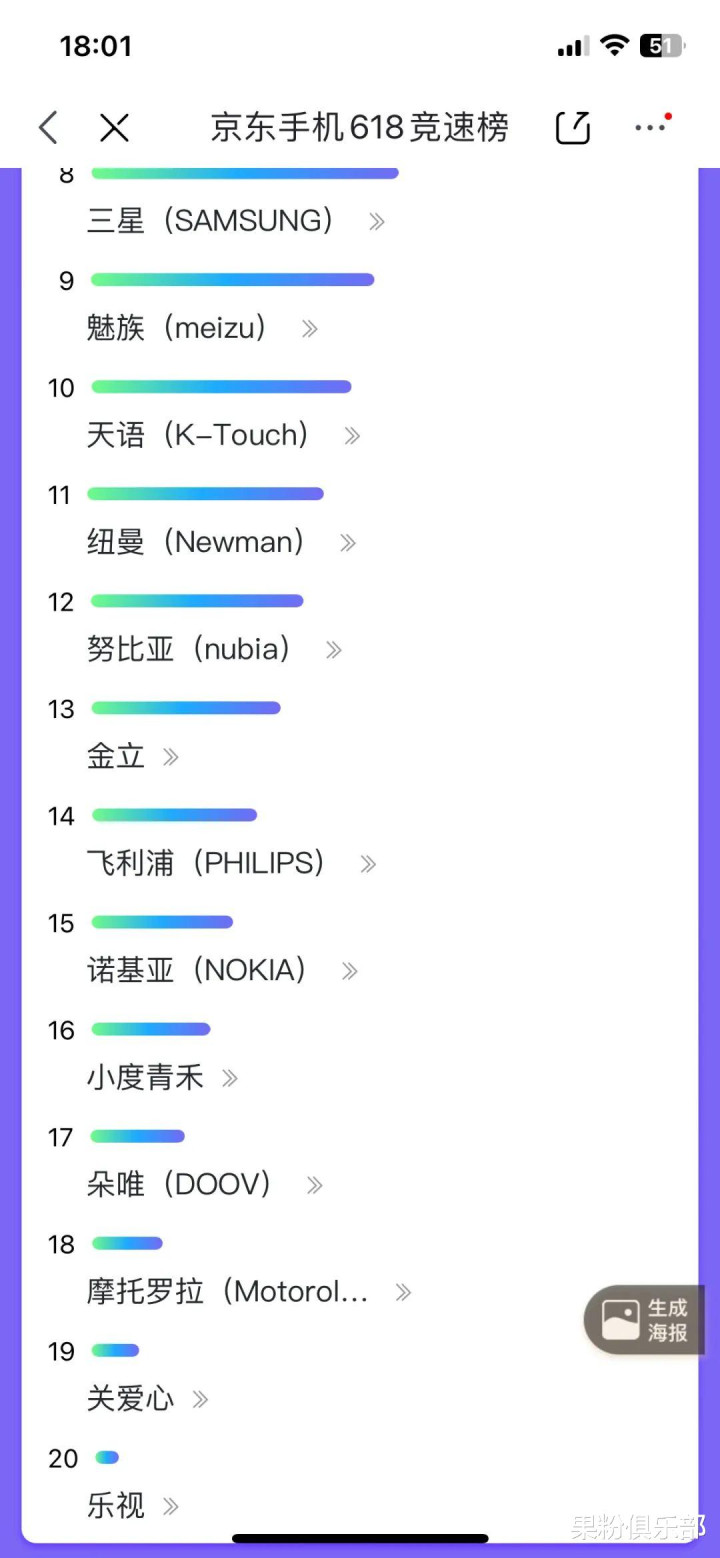Open the 努比亚 (nubia) brand entry
Screen dimensions: 720x1558
pyautogui.click(x=214, y=649)
